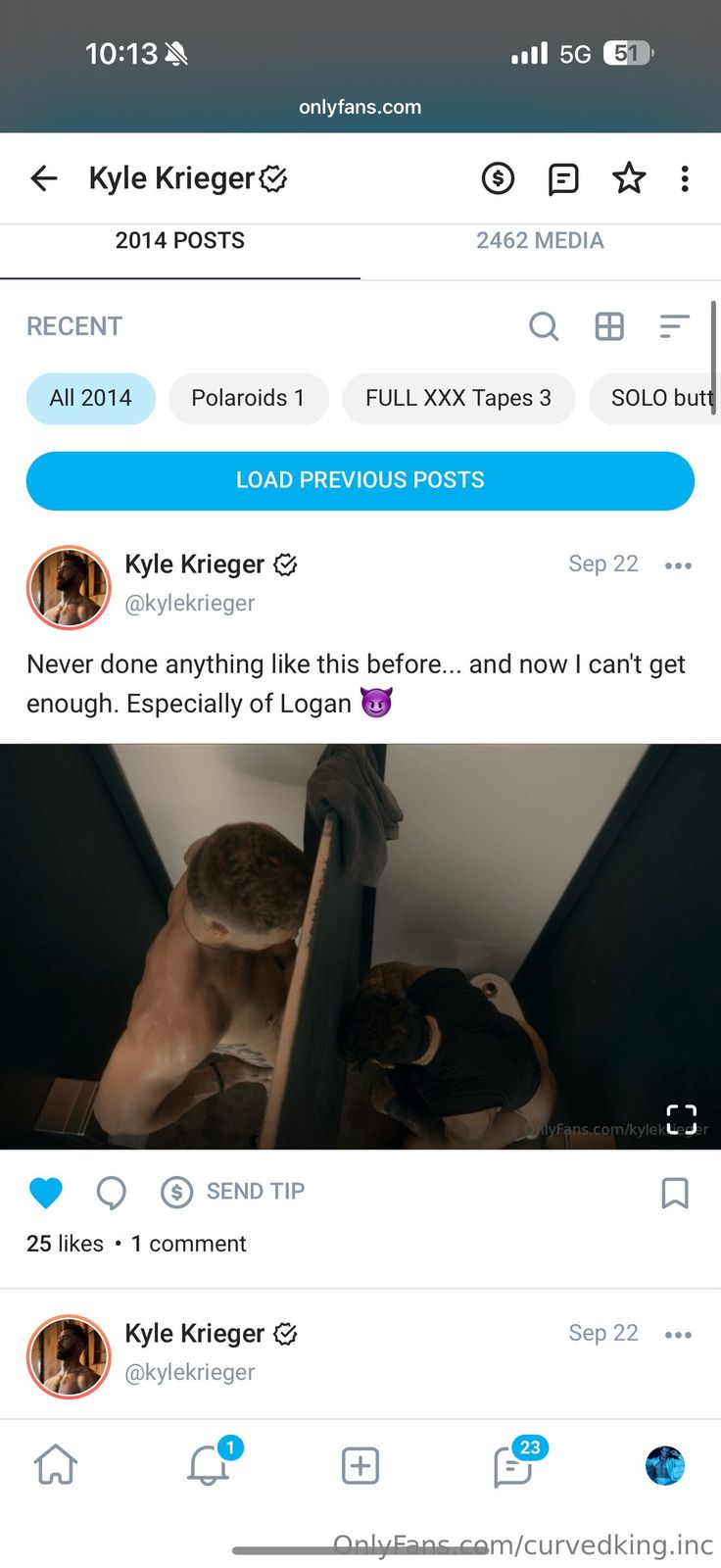Add profile to favorites with star icon

628,178
